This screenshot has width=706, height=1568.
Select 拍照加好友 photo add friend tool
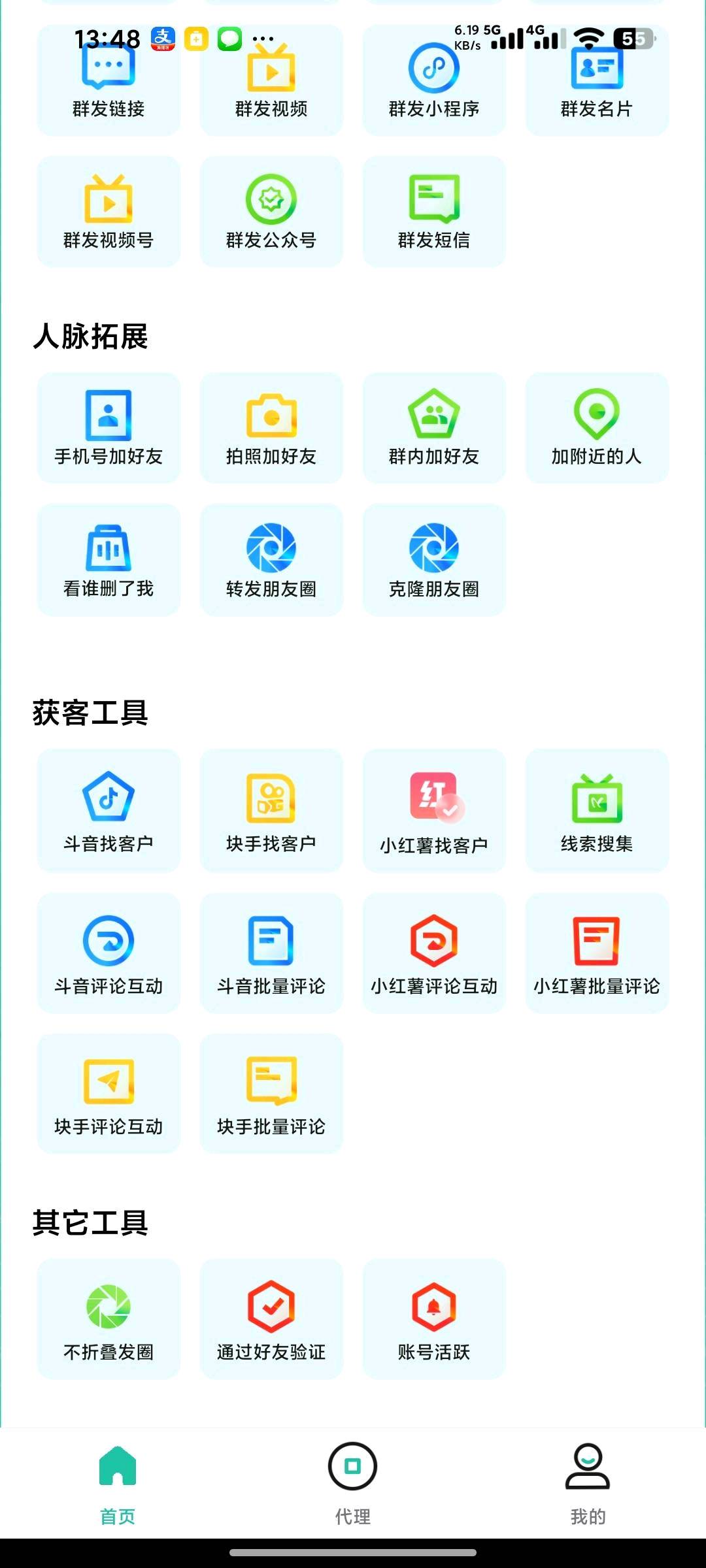coord(271,428)
